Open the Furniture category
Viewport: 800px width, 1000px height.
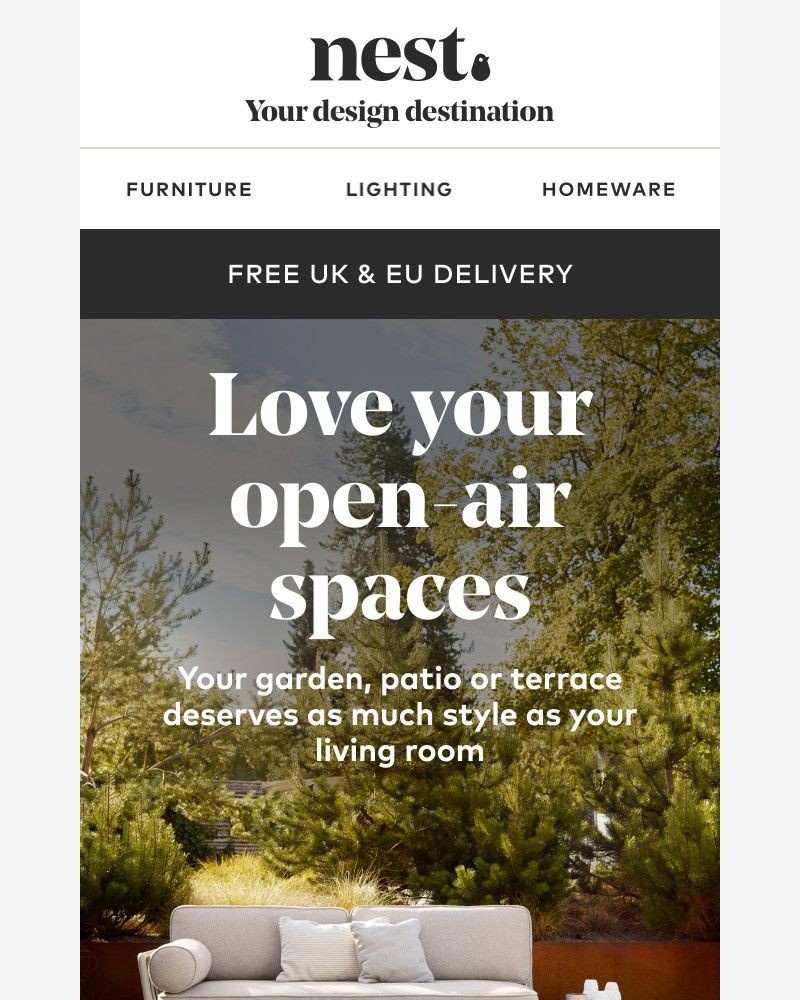(189, 189)
